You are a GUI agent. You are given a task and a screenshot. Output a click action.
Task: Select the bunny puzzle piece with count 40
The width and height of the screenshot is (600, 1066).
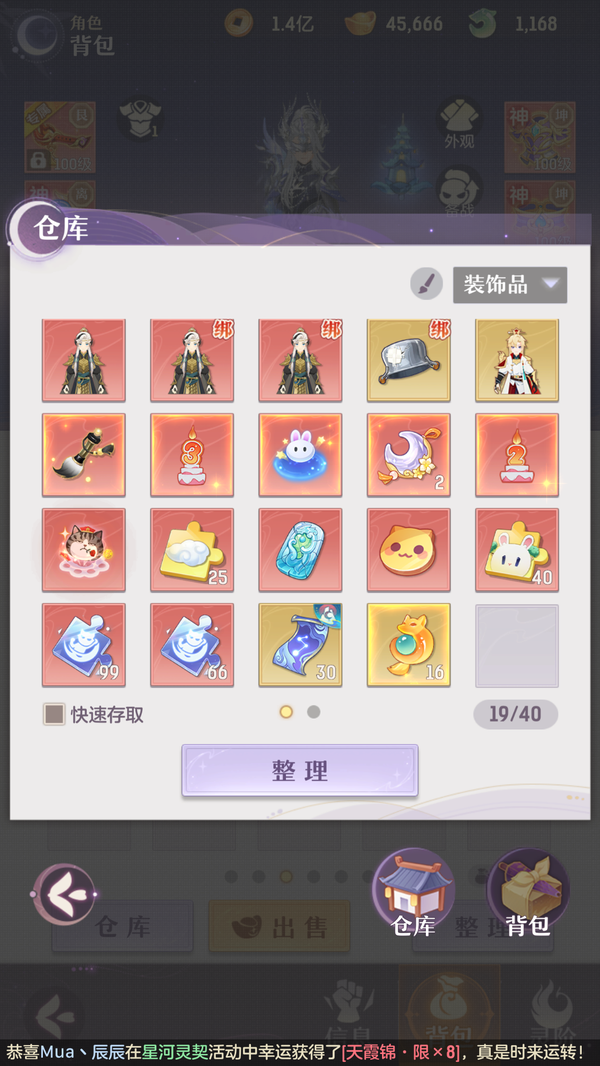(x=517, y=549)
